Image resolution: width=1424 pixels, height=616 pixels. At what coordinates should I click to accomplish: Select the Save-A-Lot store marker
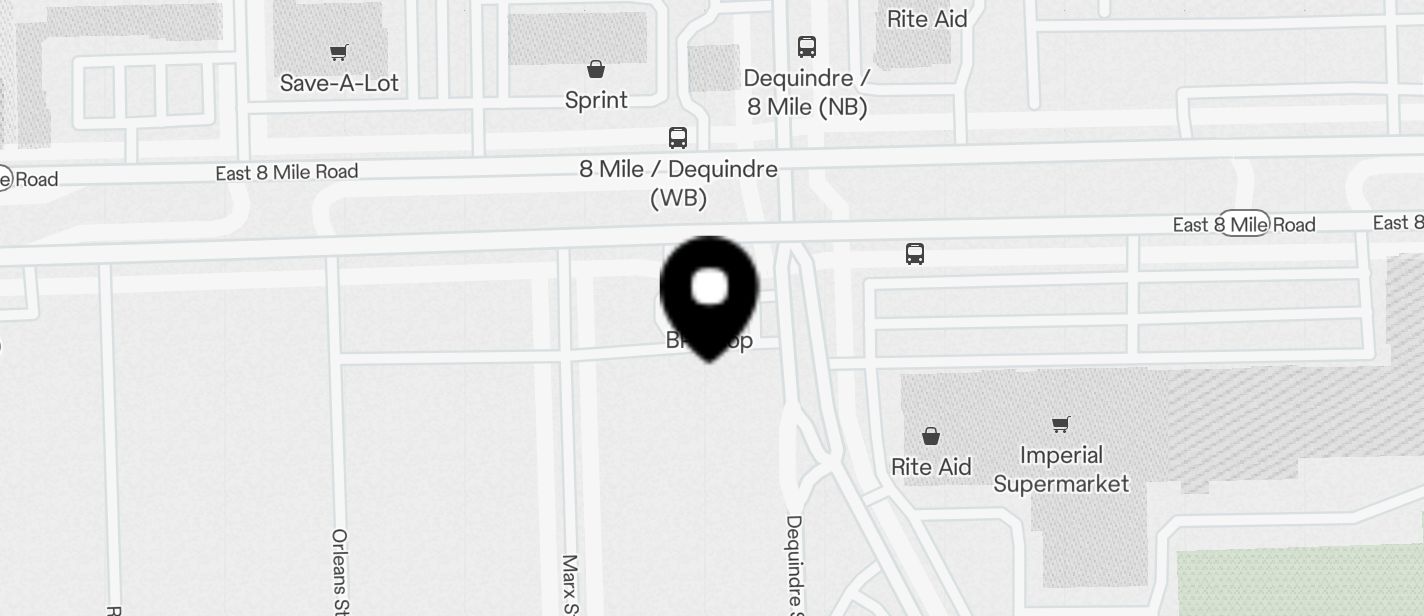coord(339,53)
